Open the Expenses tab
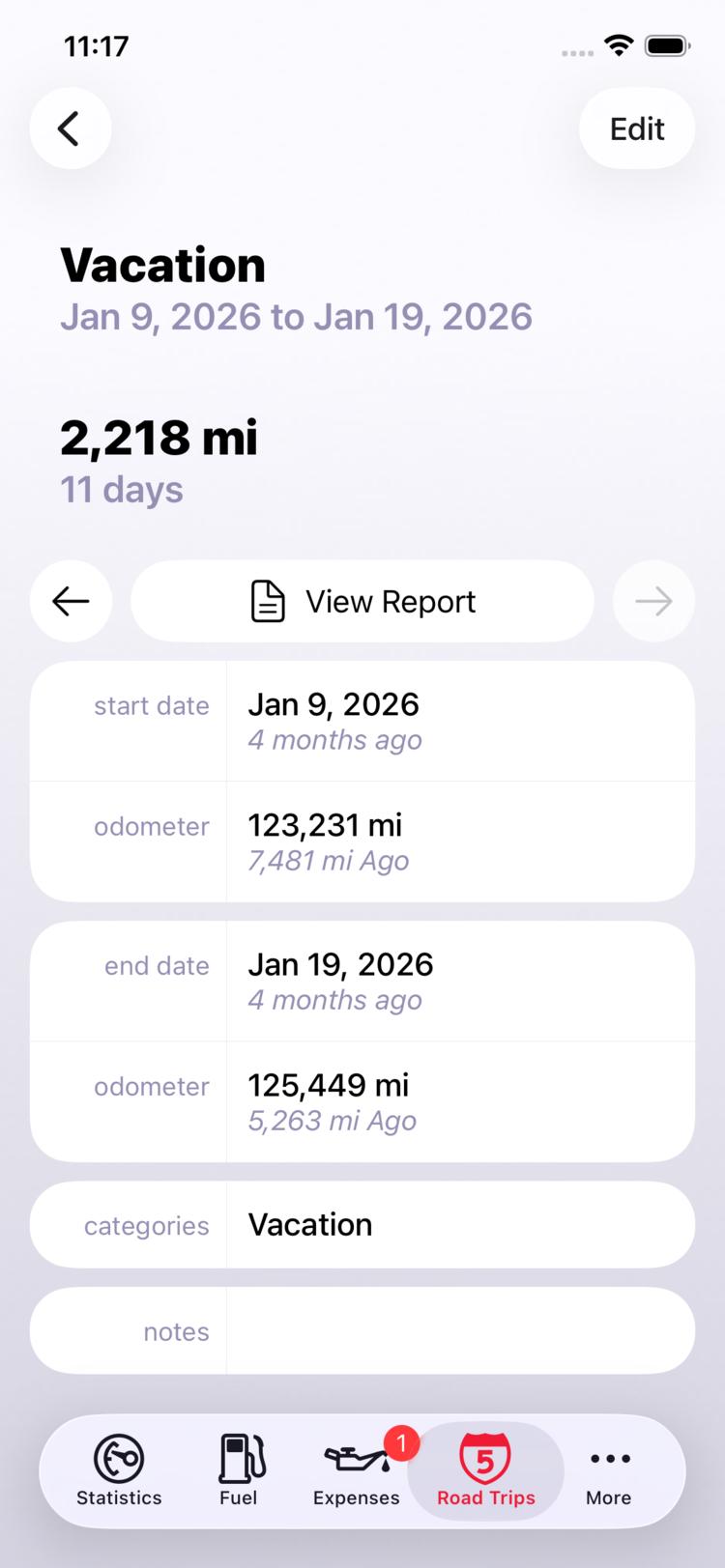The image size is (725, 1568). coord(357,1470)
